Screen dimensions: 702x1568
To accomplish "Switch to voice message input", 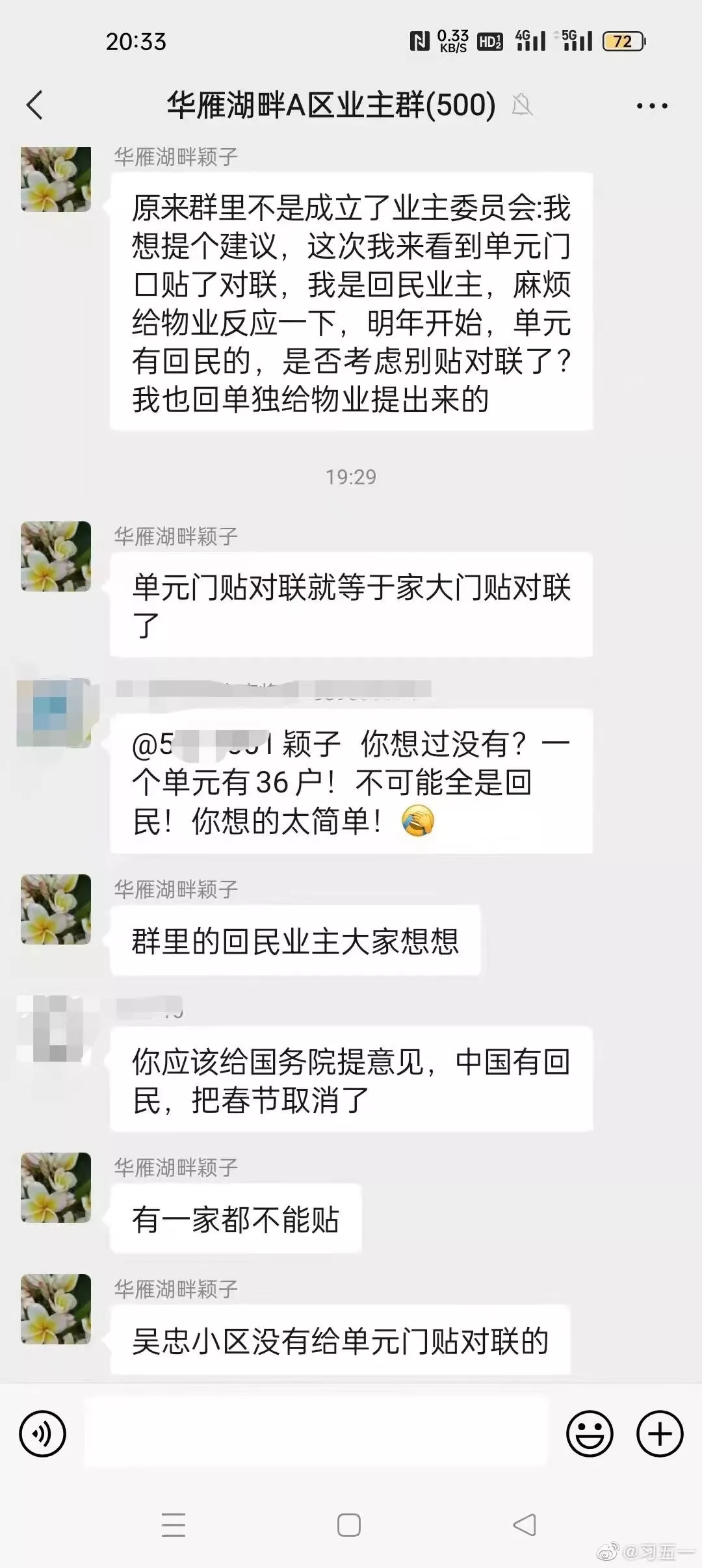I will point(43,1433).
